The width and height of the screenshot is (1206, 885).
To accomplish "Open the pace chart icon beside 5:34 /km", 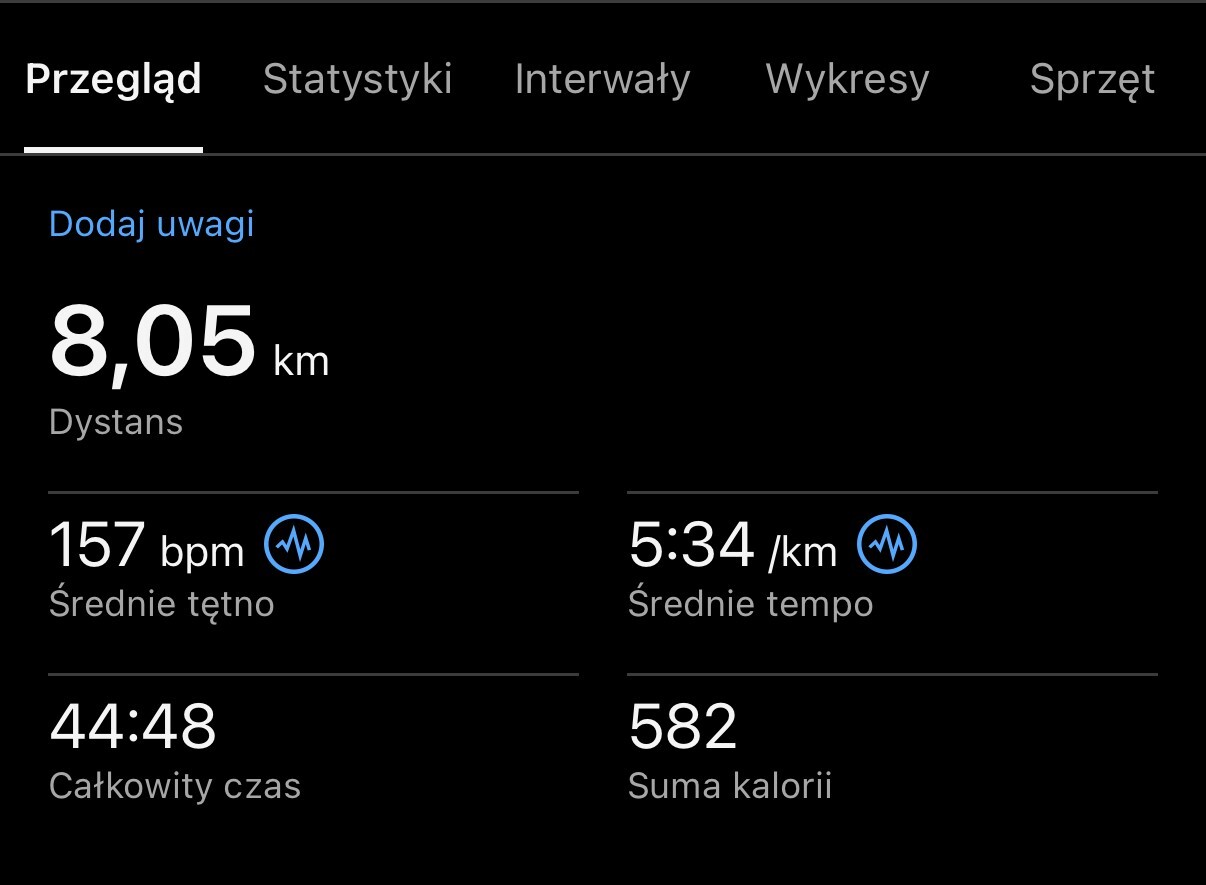I will pos(887,545).
